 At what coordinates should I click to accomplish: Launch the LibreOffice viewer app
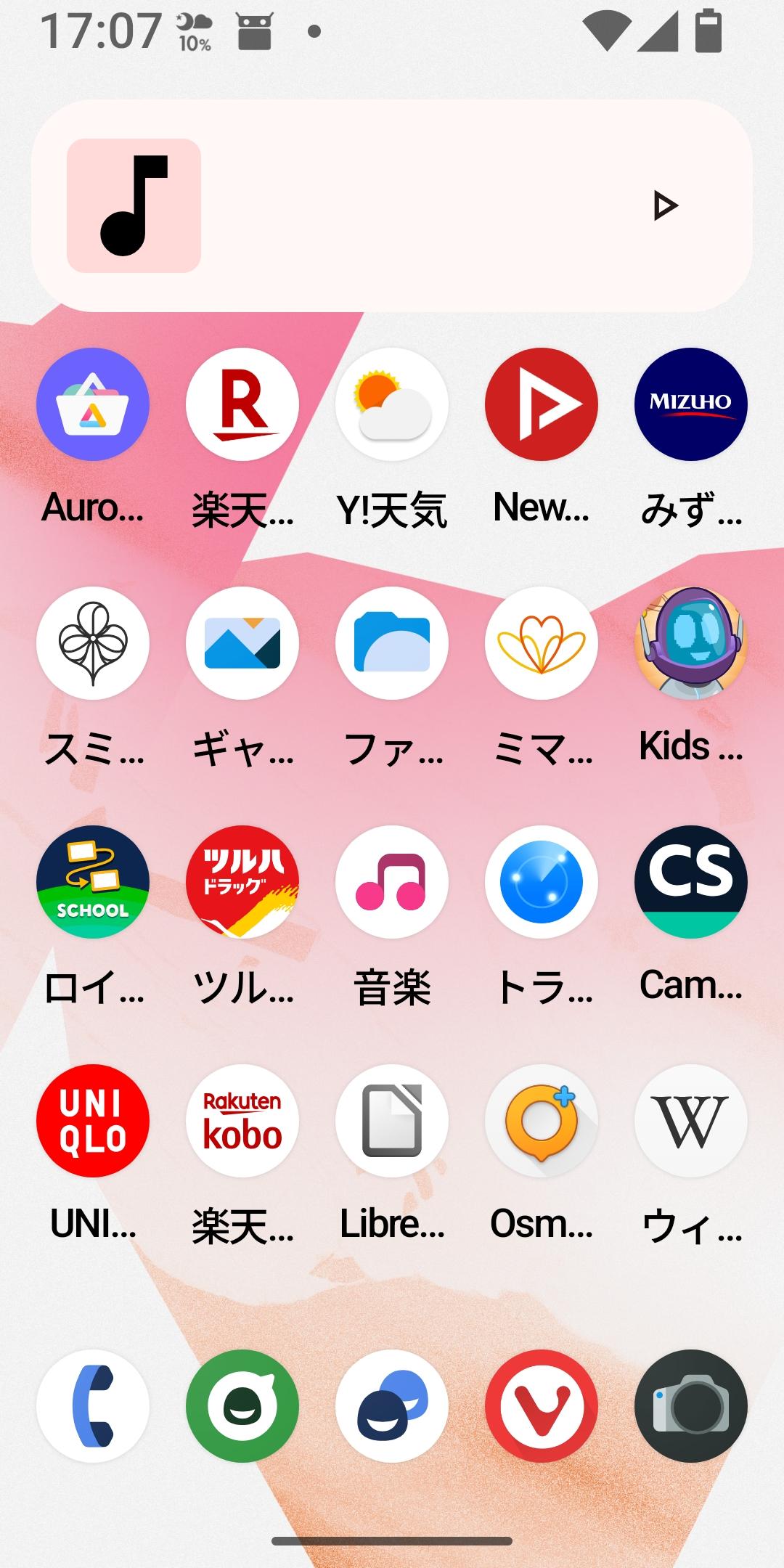[x=392, y=1121]
